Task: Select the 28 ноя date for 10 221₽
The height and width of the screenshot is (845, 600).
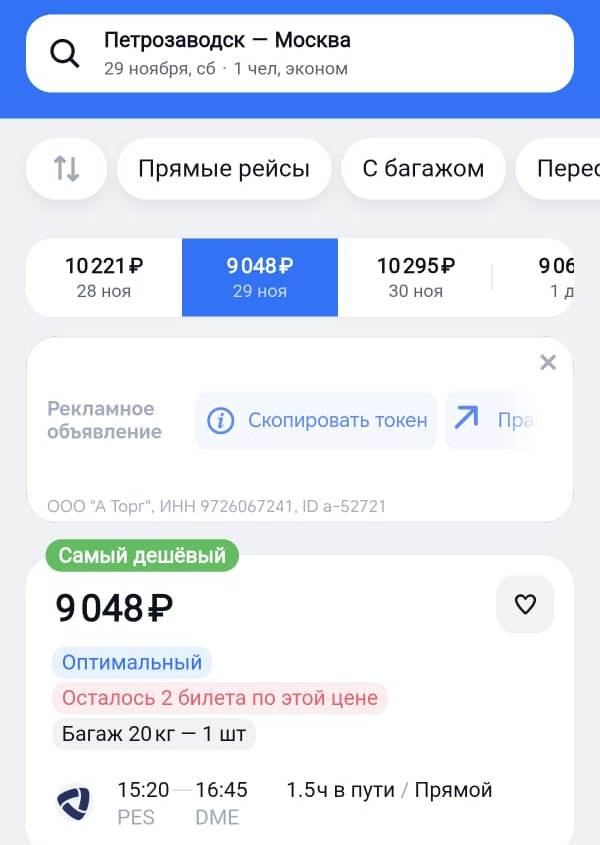Action: click(104, 277)
